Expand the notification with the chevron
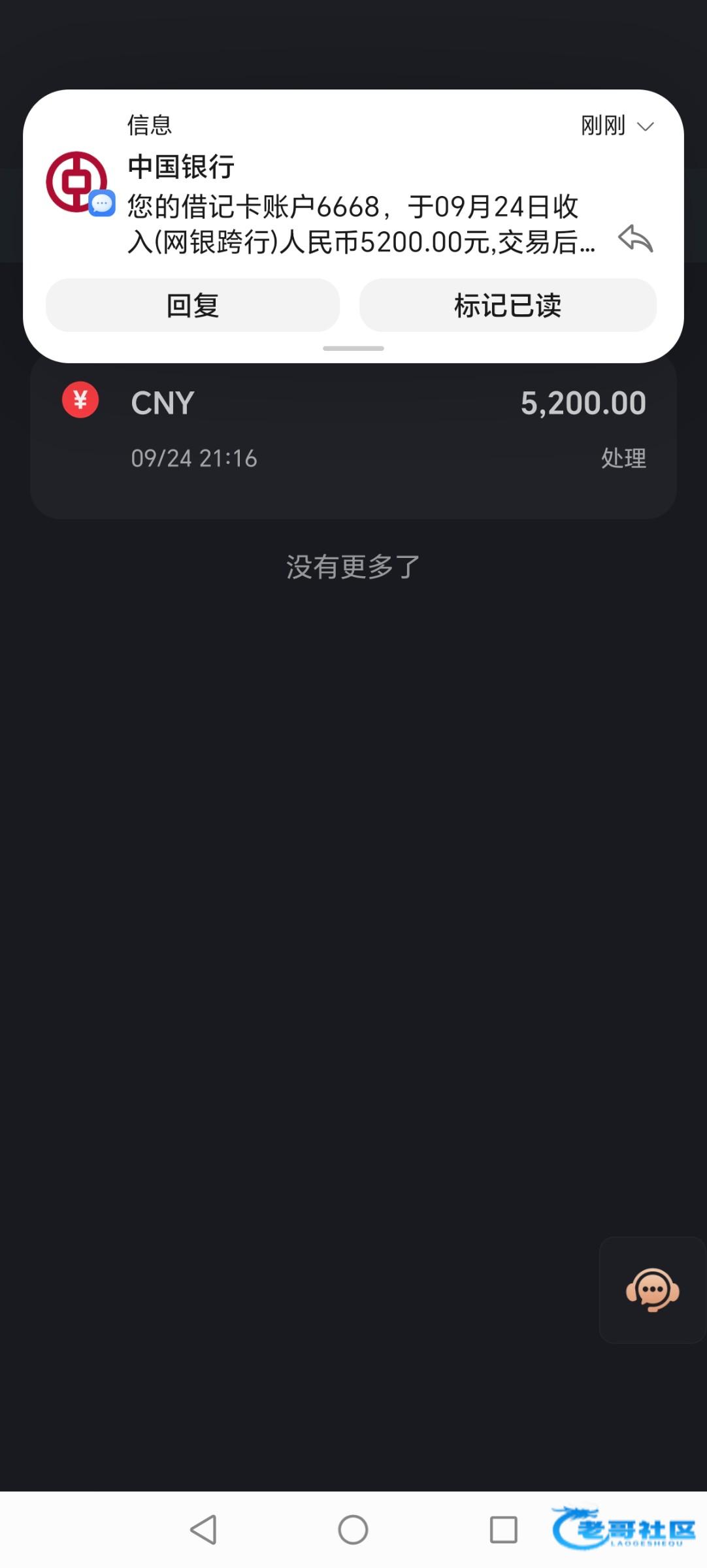Image resolution: width=707 pixels, height=1568 pixels. (645, 126)
